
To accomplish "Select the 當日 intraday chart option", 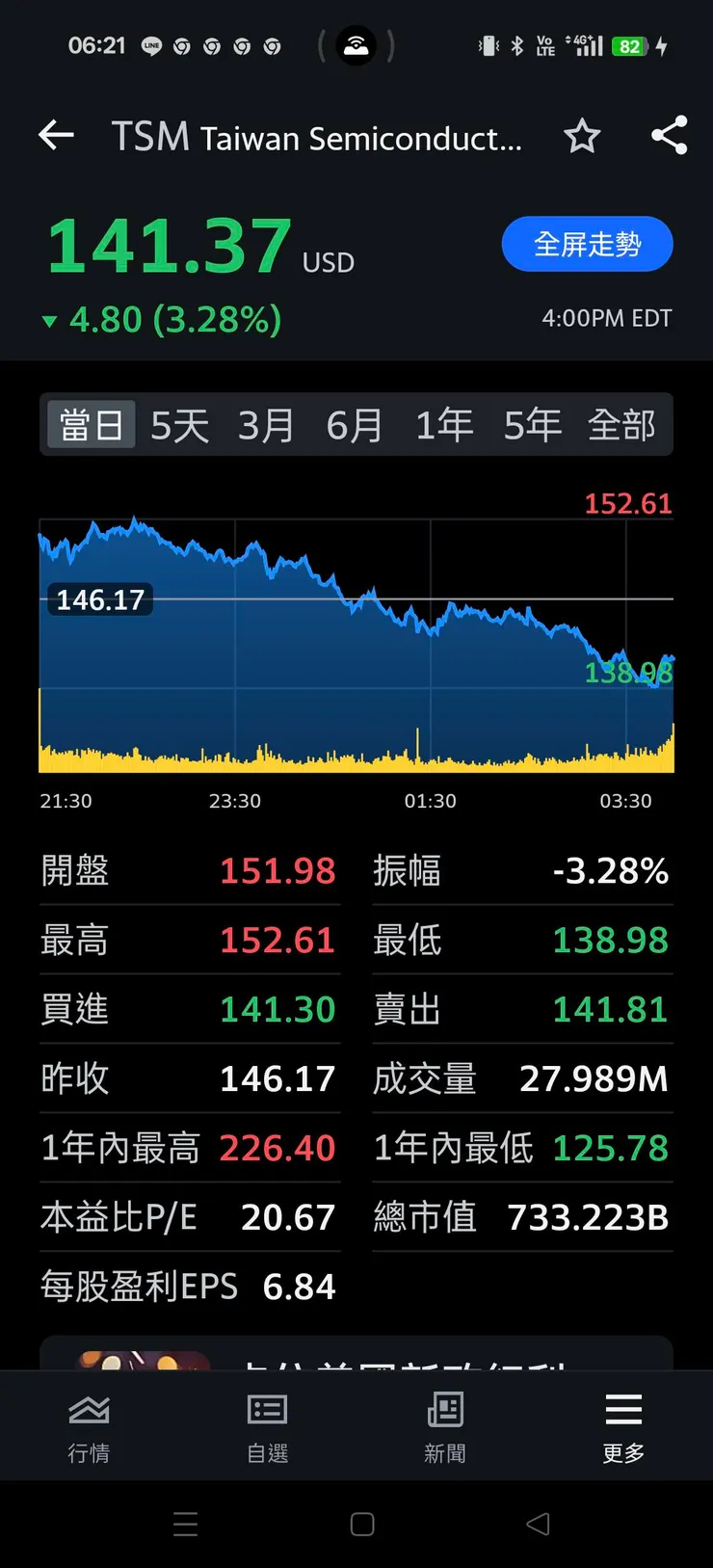I will coord(90,424).
